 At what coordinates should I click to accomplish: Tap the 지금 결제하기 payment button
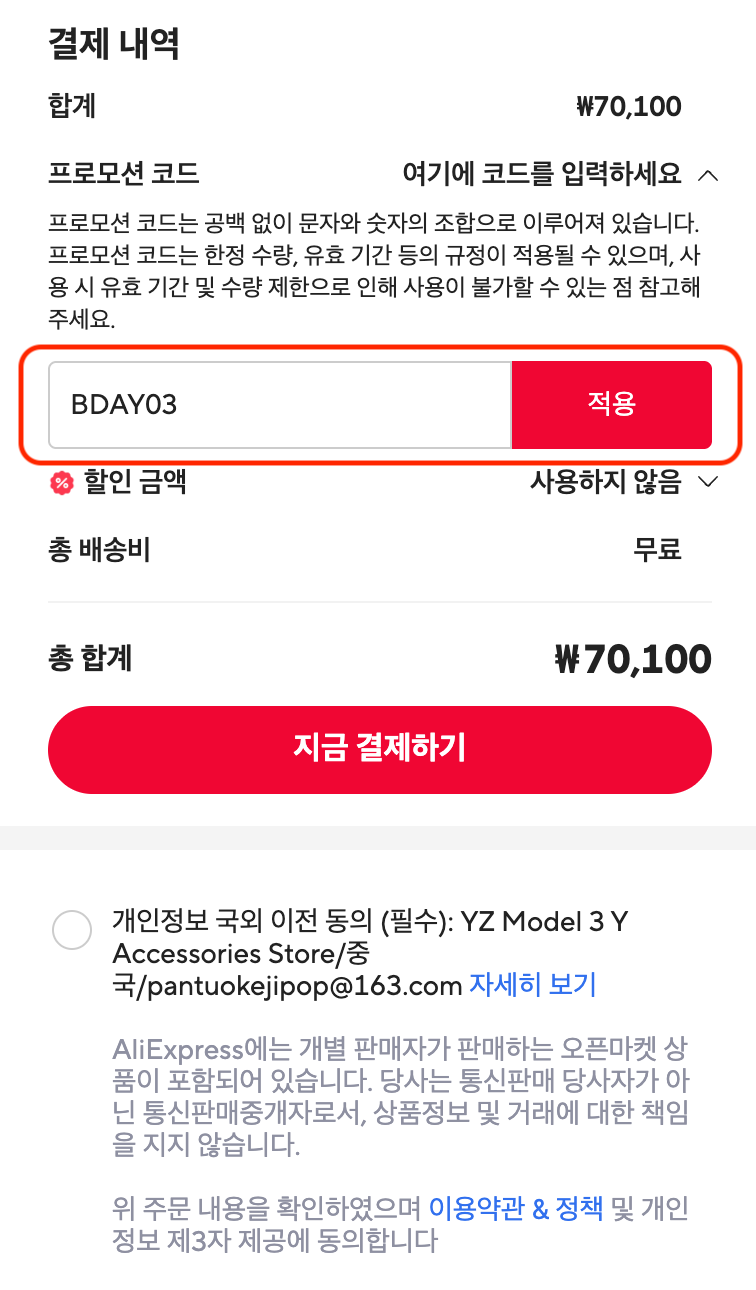pyautogui.click(x=380, y=749)
